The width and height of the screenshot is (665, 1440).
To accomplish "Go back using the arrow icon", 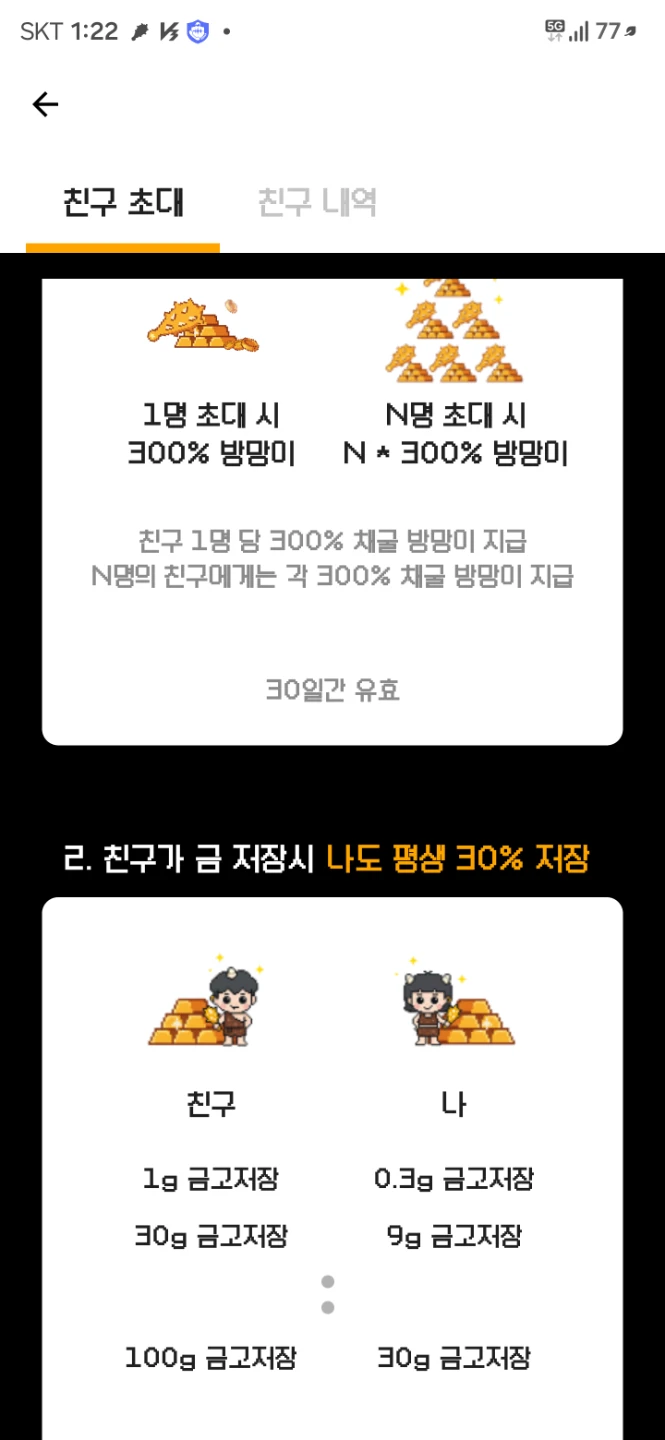I will [x=46, y=104].
